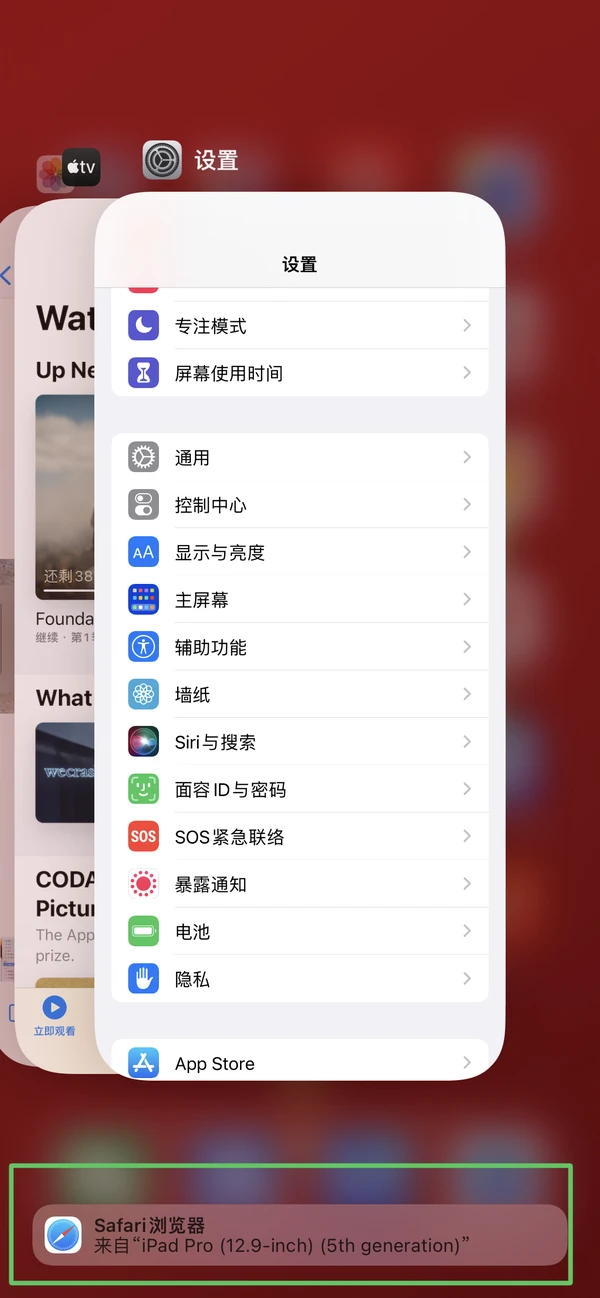Screen dimensions: 600x1298
Task: Open 显示与亮度 row
Action: coord(299,552)
